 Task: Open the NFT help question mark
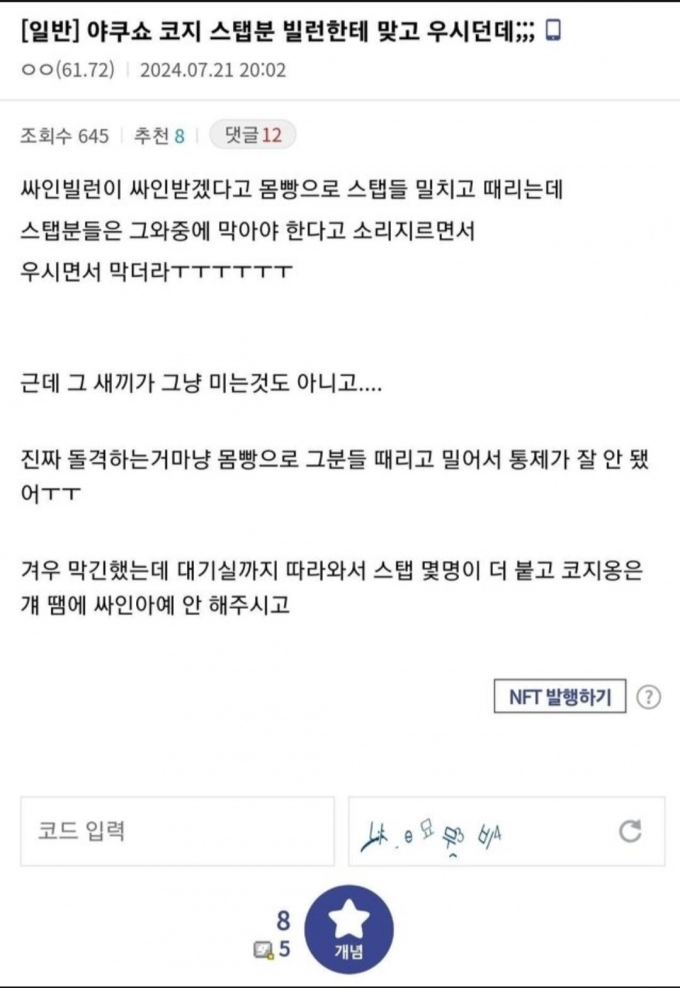[x=649, y=697]
